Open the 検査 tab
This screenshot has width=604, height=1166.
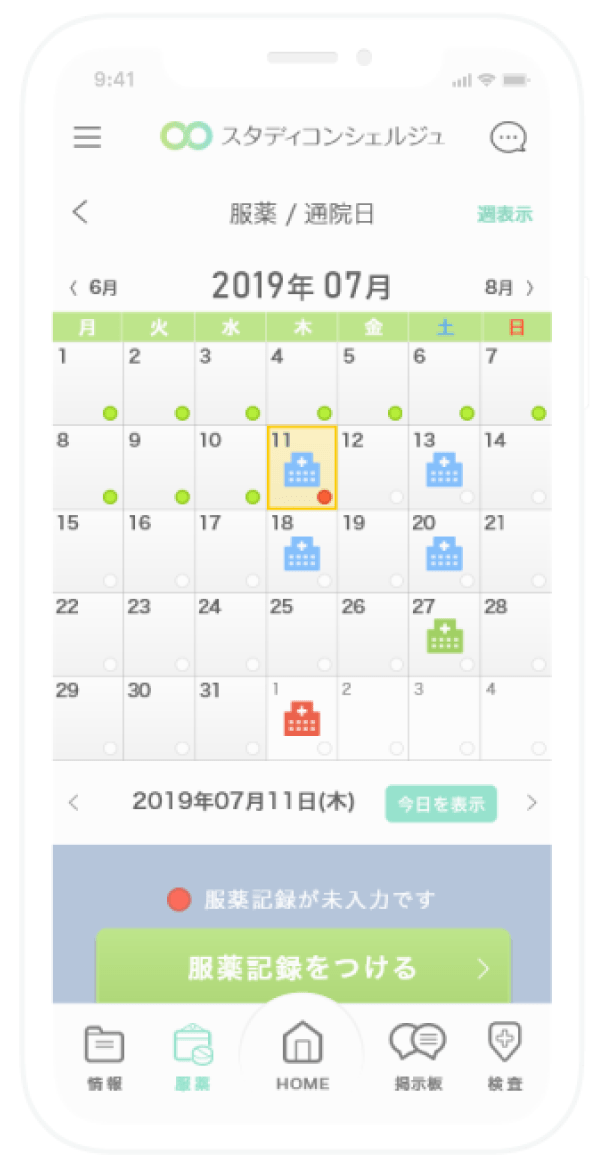pos(504,1056)
